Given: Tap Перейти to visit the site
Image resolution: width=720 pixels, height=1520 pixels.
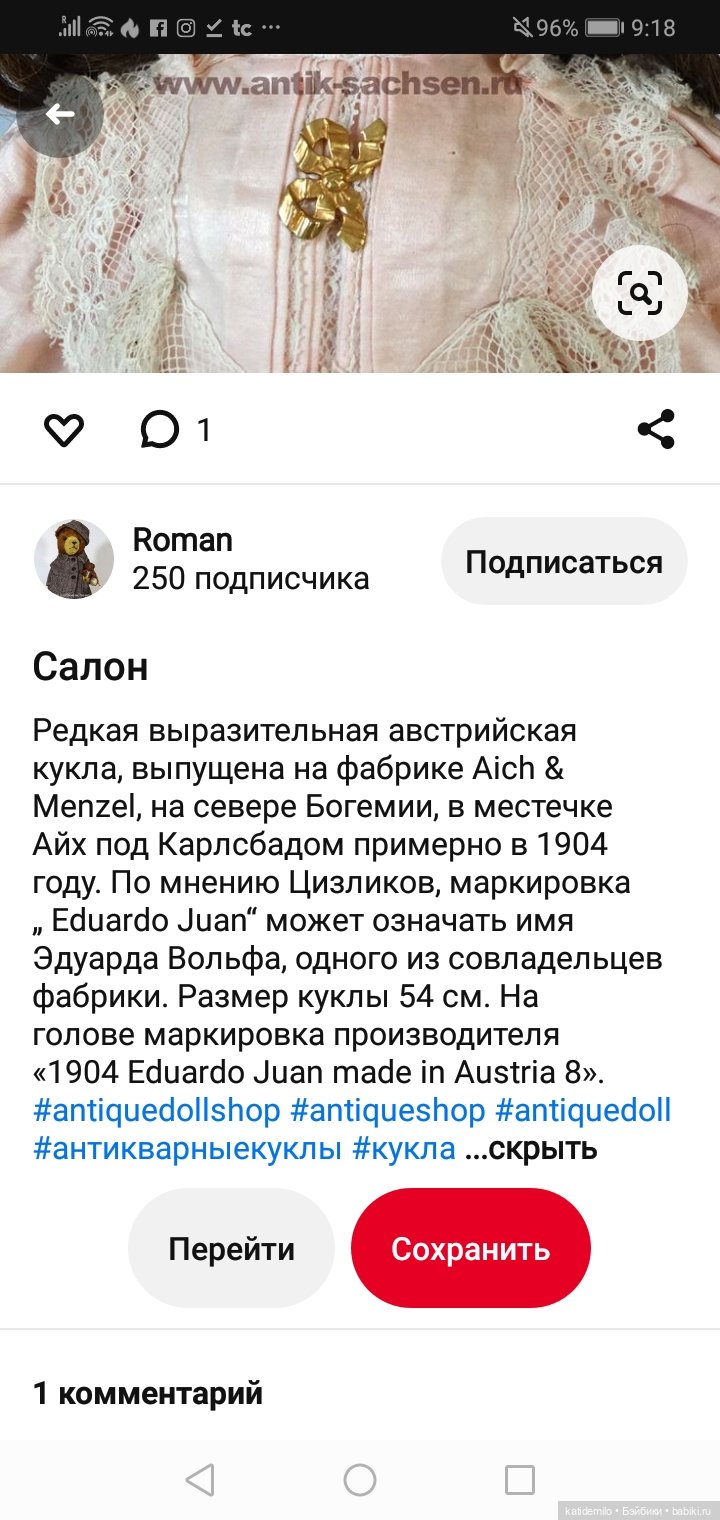Looking at the screenshot, I should click(x=231, y=1248).
